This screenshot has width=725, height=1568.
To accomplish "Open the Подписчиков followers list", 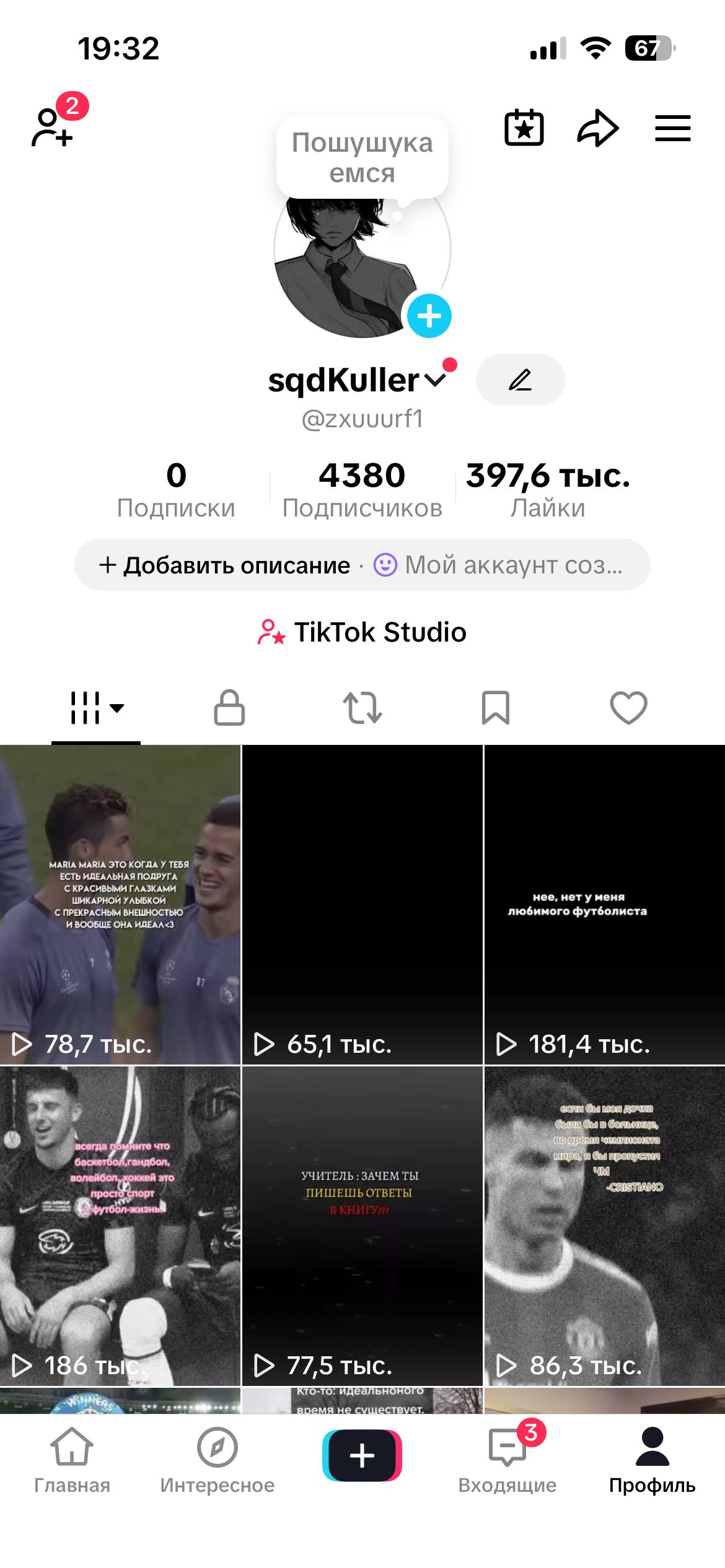I will [x=362, y=489].
